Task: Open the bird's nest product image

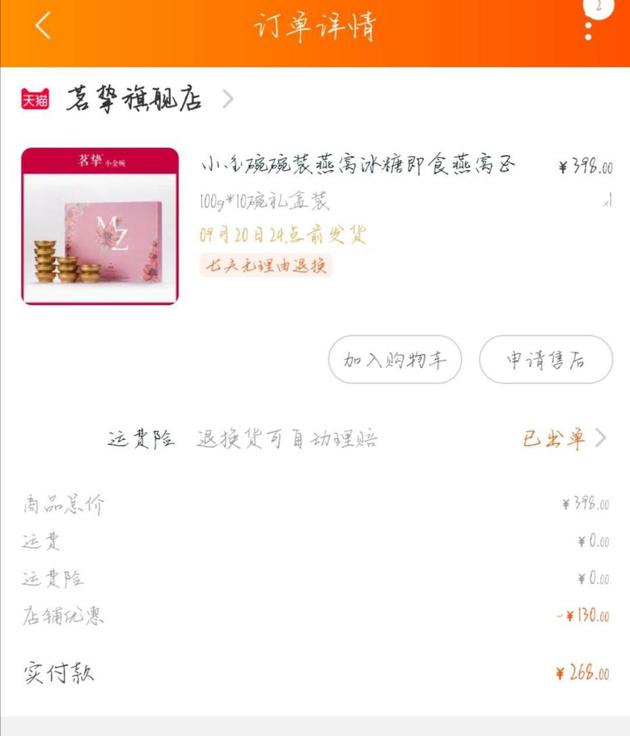Action: click(100, 226)
